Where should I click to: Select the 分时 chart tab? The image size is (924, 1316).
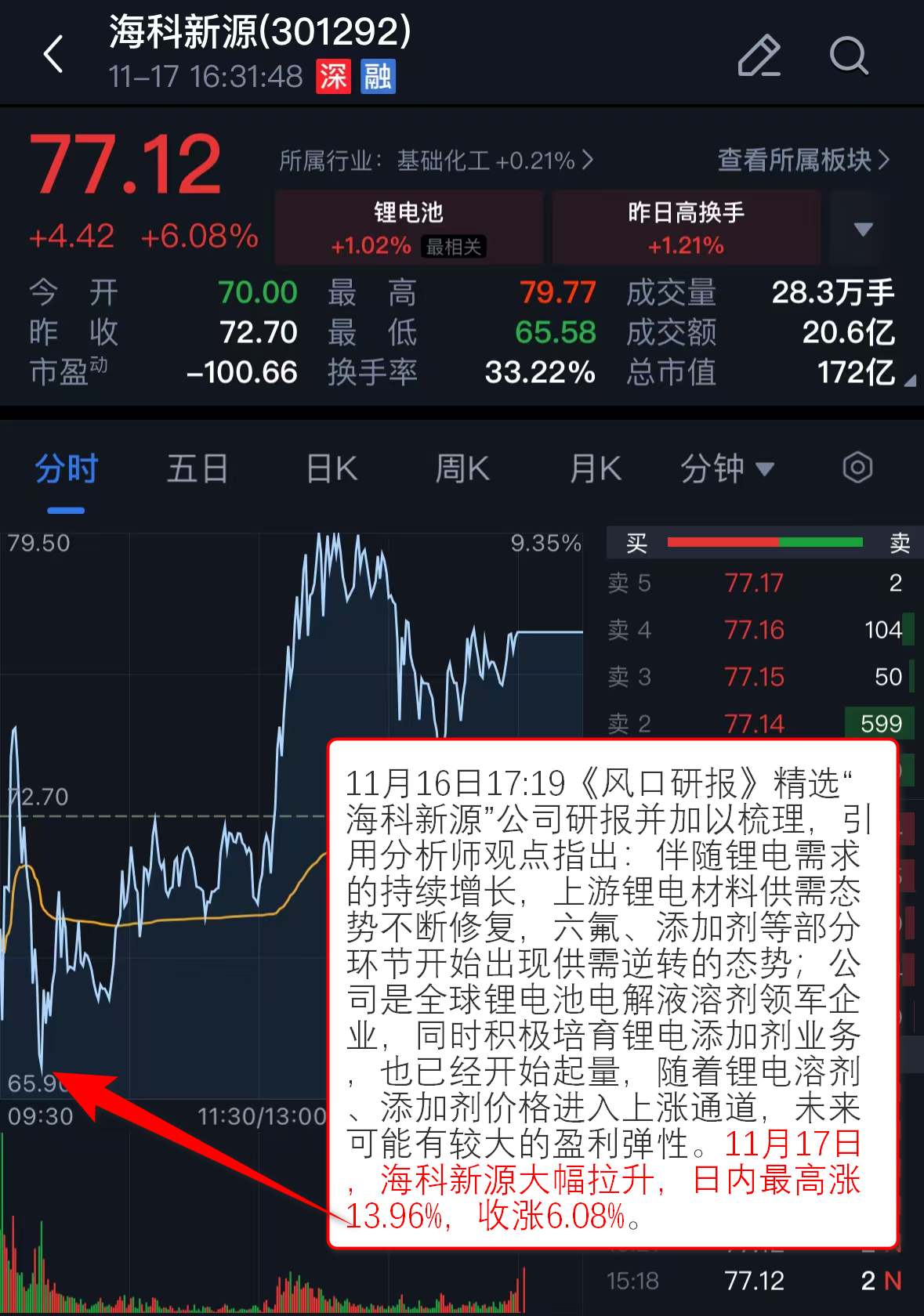[66, 469]
